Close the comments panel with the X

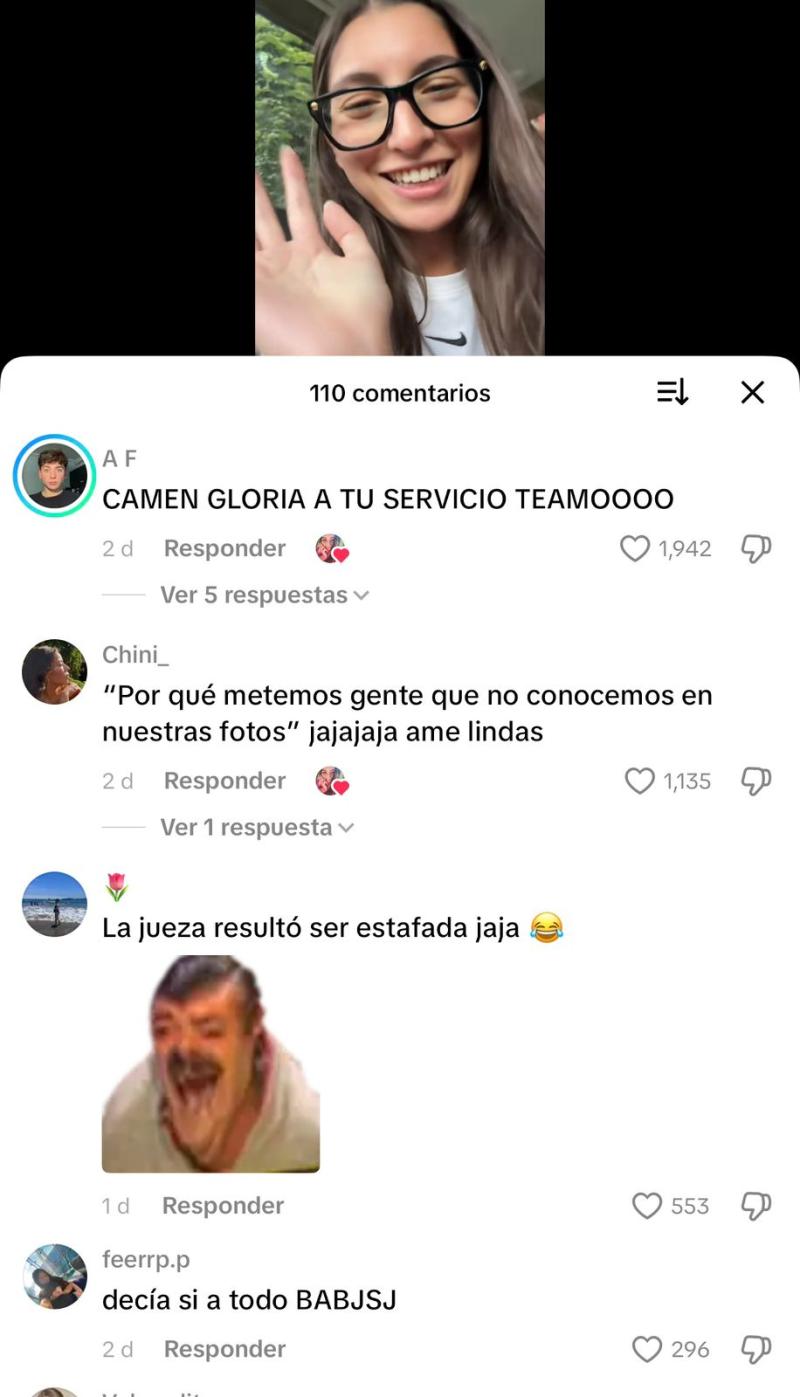(752, 393)
